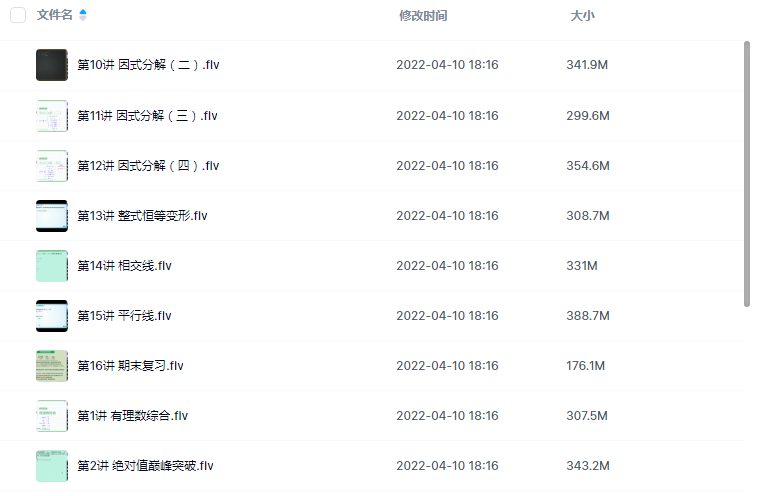Open 第12讲 因式分解（四）.flv
The width and height of the screenshot is (764, 496).
click(x=147, y=165)
